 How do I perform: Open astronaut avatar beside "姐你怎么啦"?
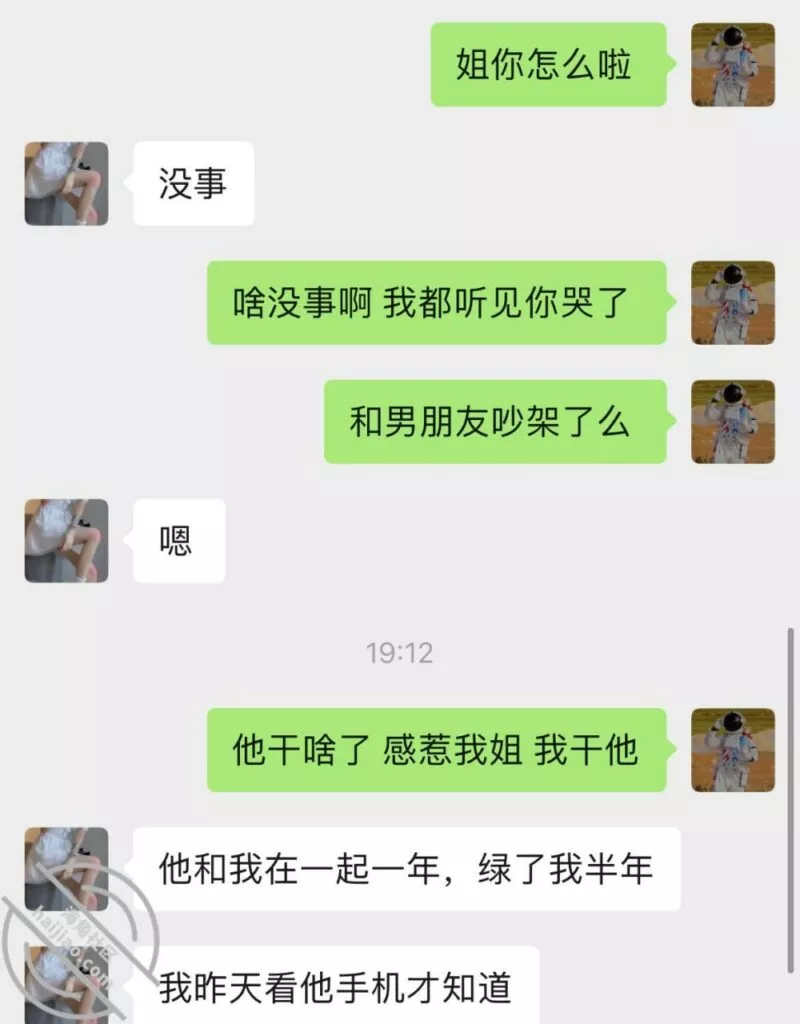click(733, 65)
